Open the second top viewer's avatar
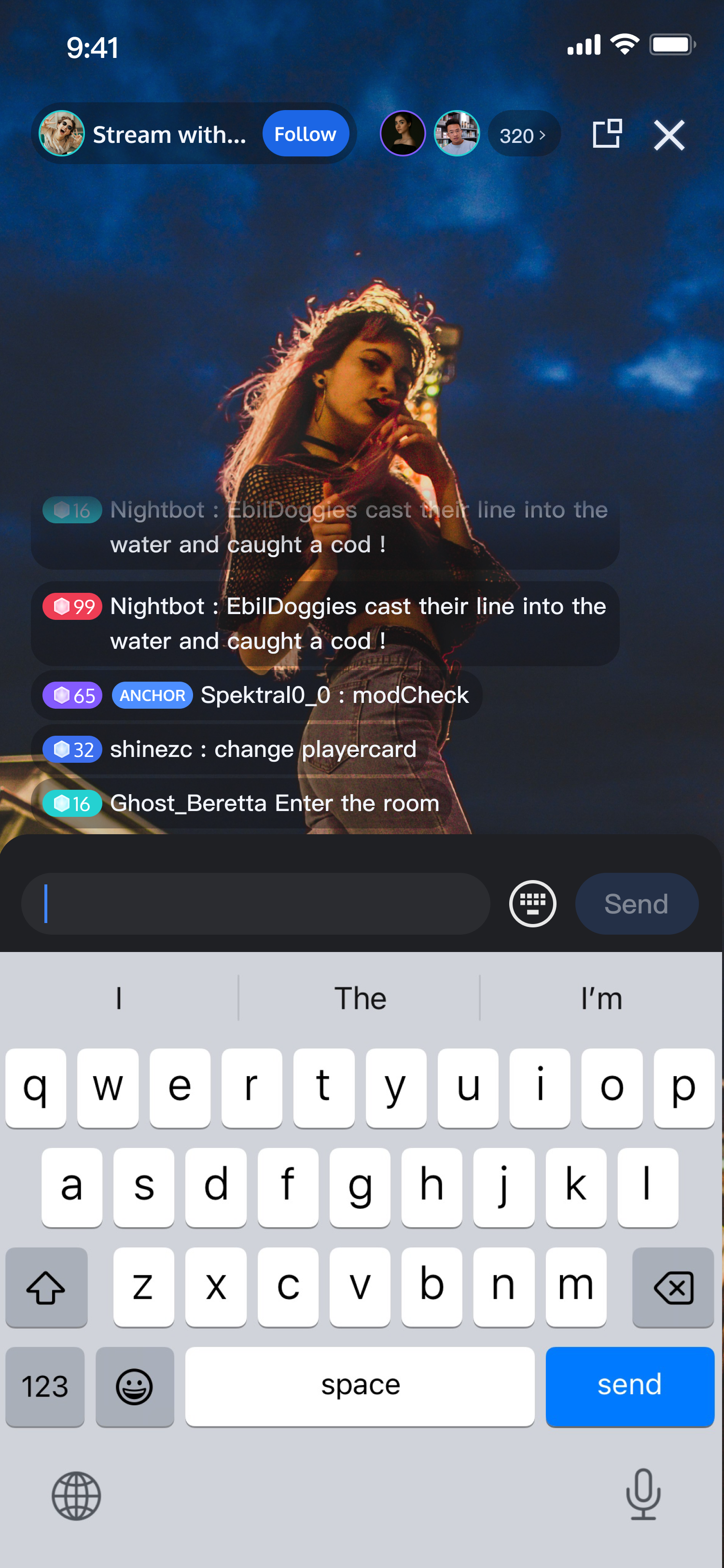 [456, 133]
